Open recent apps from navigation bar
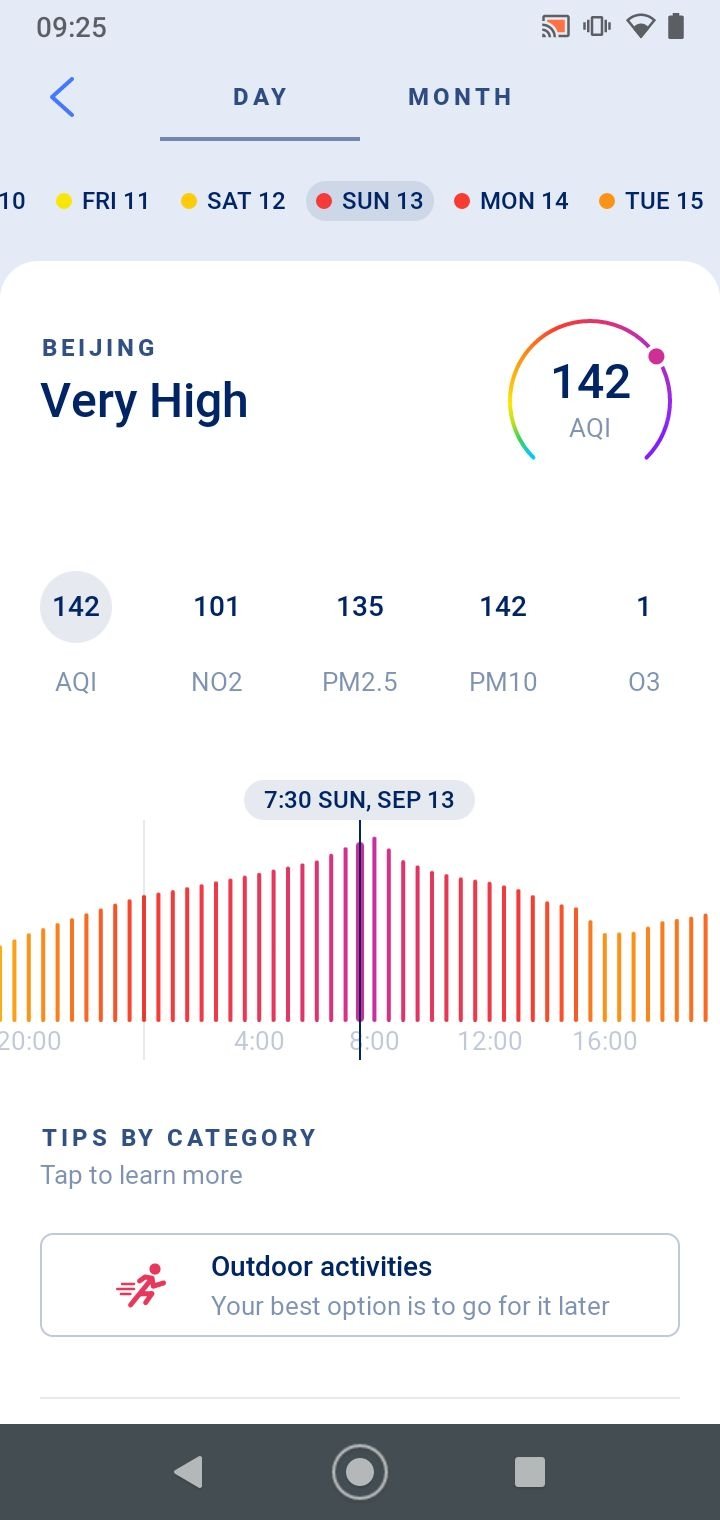Image resolution: width=720 pixels, height=1520 pixels. (x=530, y=1472)
